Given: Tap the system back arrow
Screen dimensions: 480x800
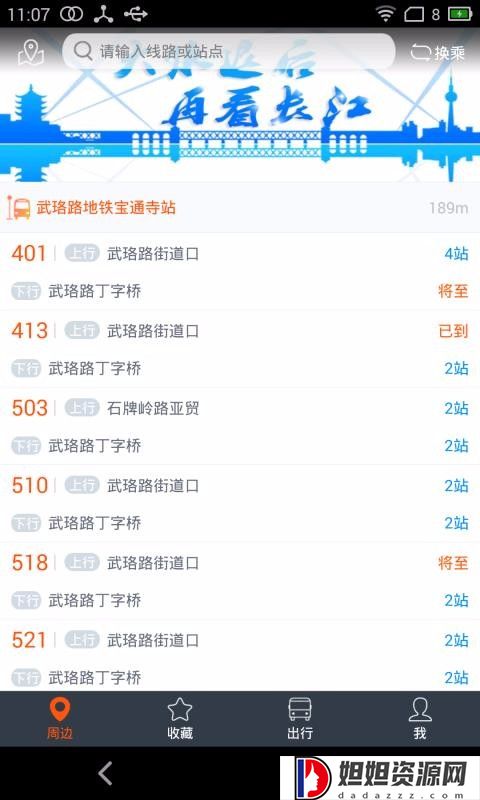Looking at the screenshot, I should tap(106, 773).
